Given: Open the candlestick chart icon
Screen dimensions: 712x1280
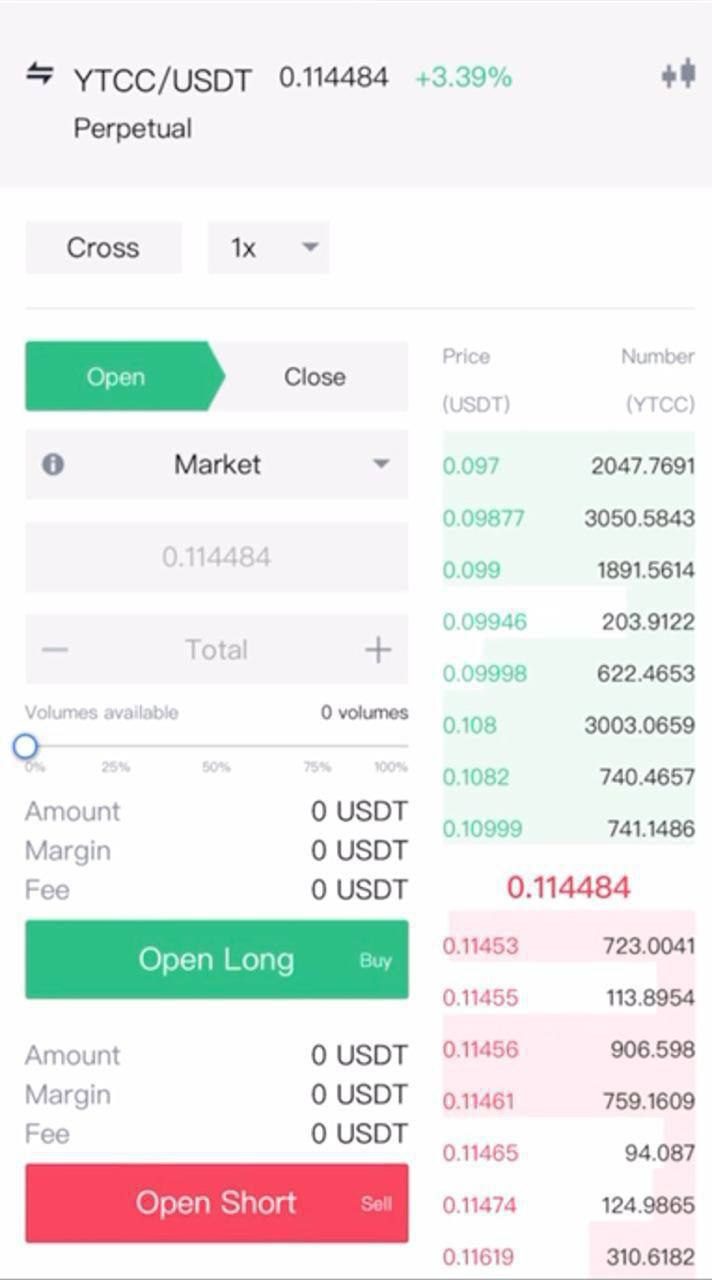Looking at the screenshot, I should [x=679, y=75].
